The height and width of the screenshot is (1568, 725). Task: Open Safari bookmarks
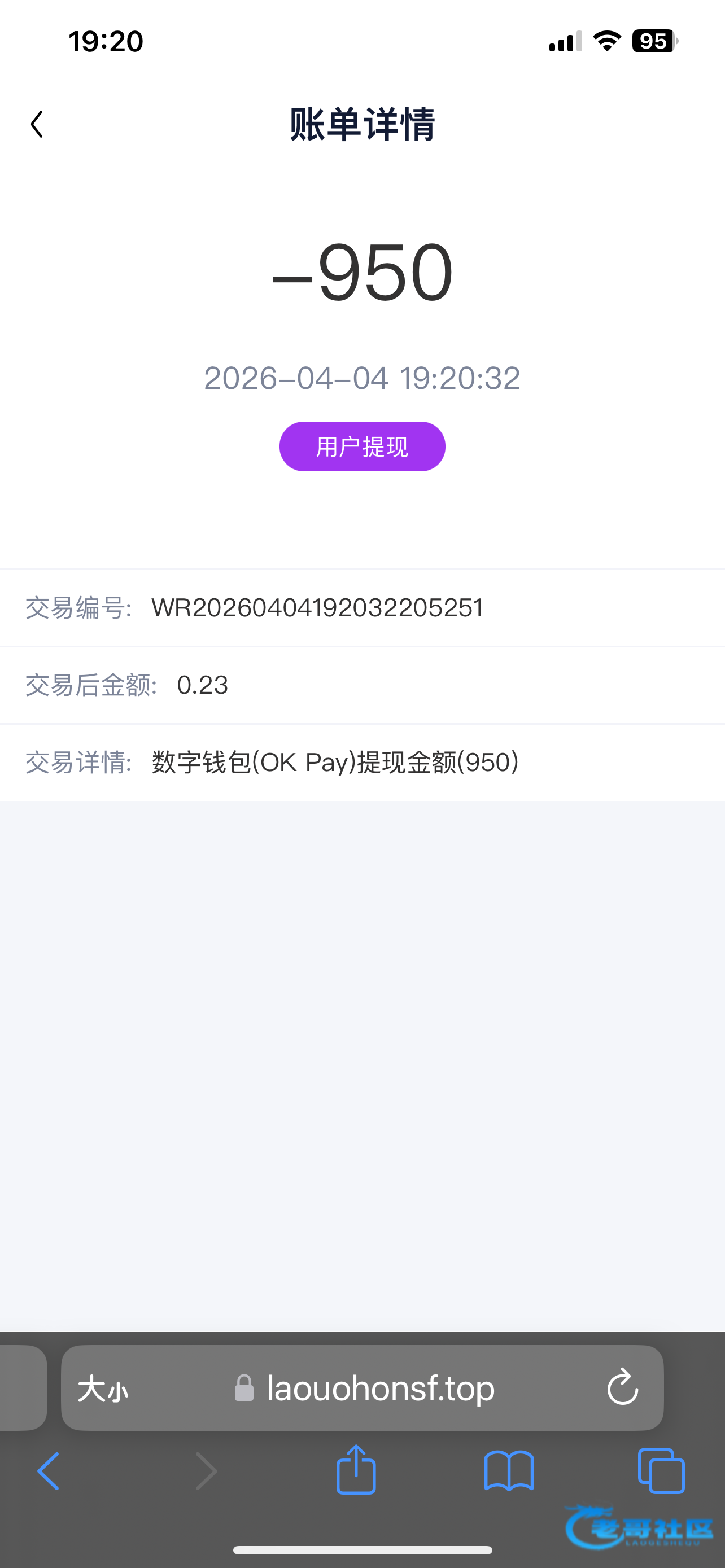tap(509, 1471)
